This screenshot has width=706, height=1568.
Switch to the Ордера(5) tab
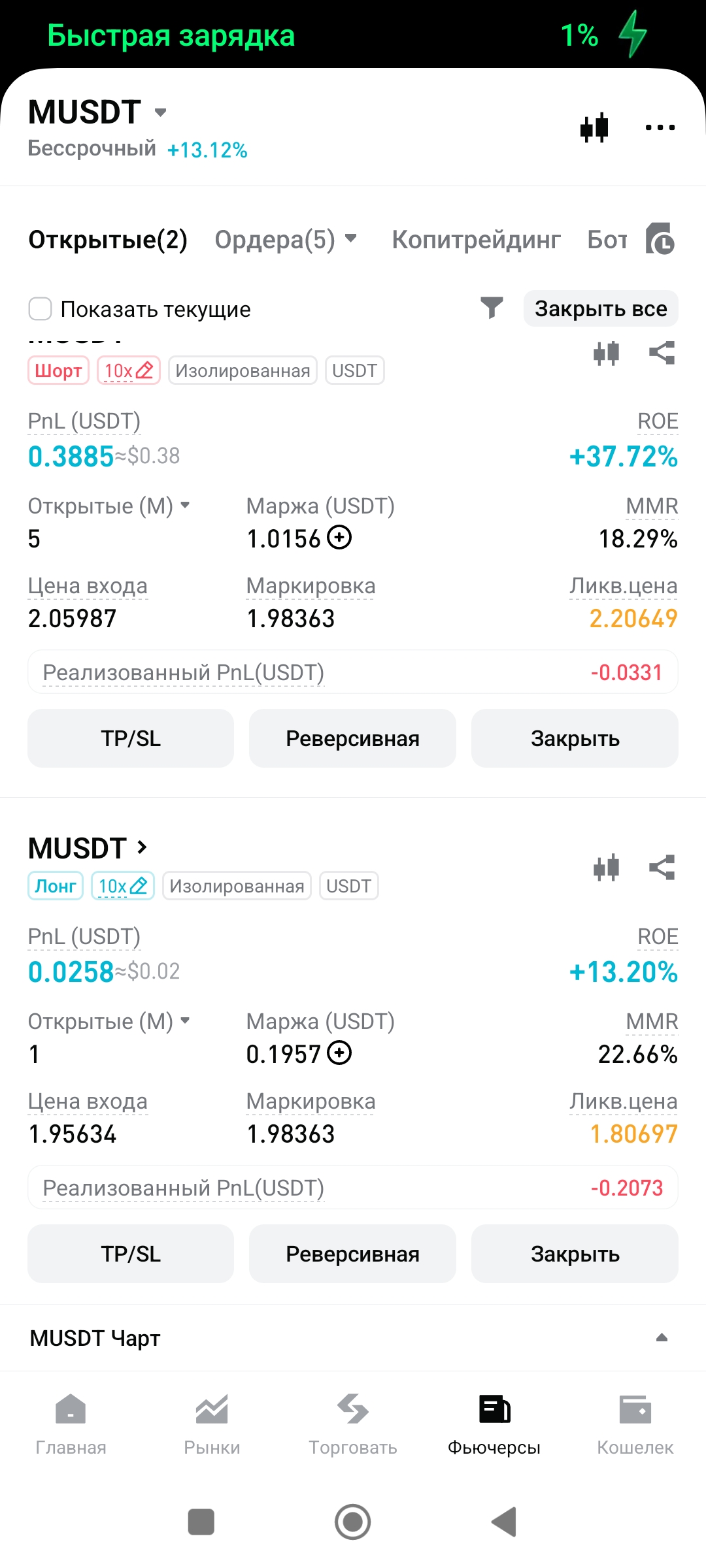click(x=285, y=240)
